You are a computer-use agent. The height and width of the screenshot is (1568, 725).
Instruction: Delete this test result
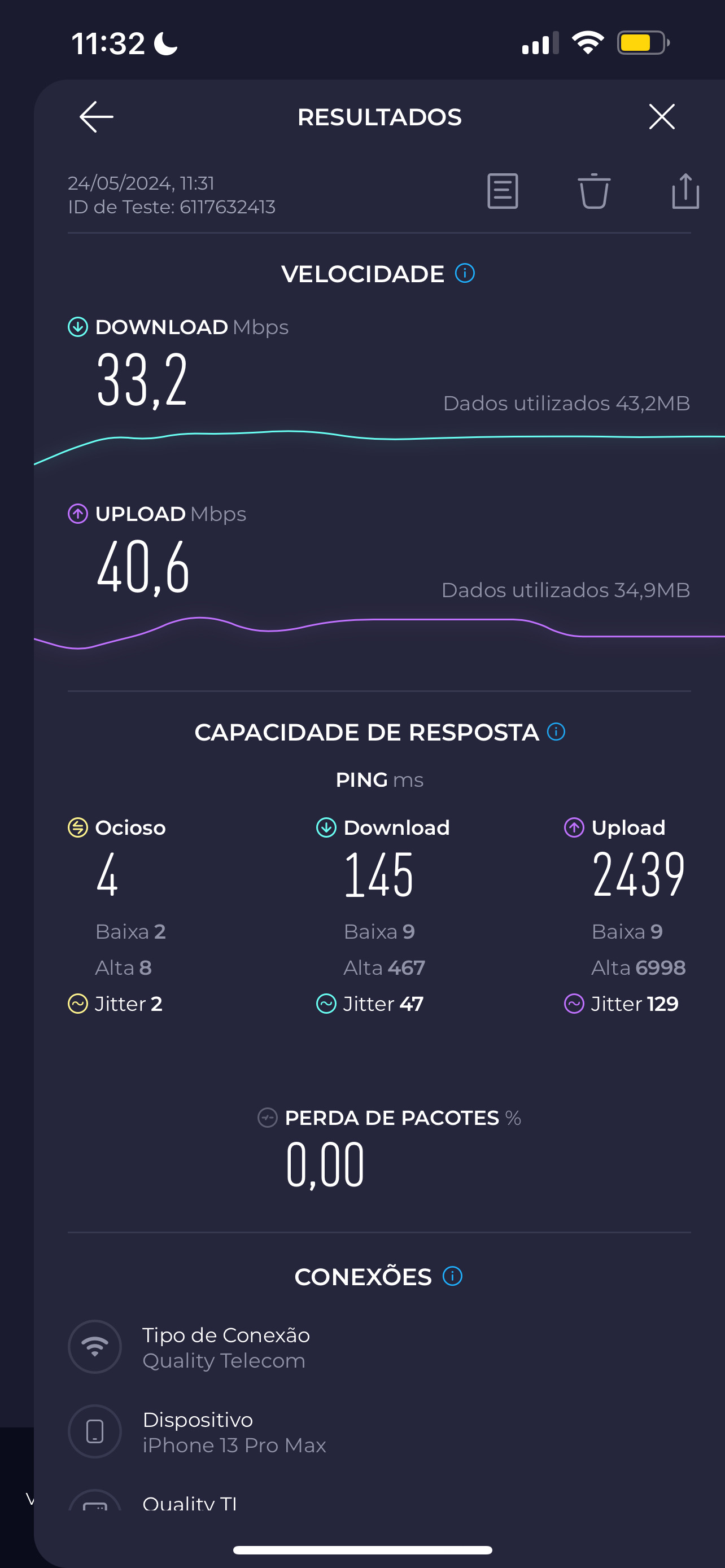click(x=593, y=191)
